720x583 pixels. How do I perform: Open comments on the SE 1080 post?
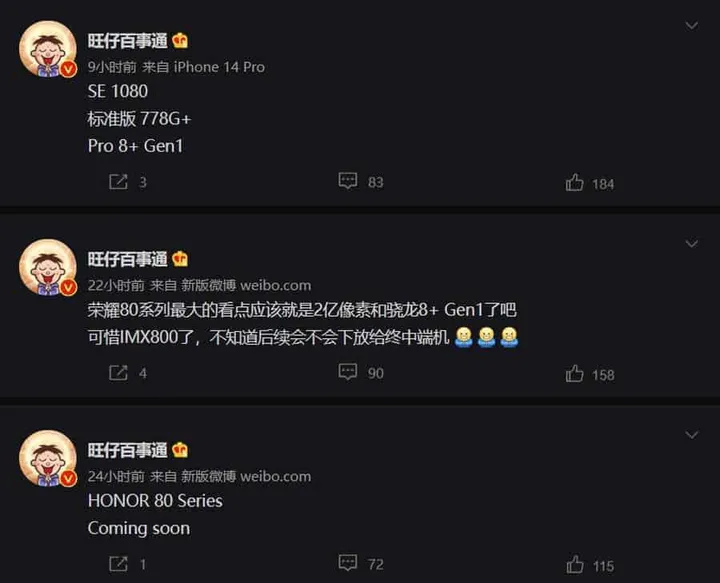[x=348, y=181]
